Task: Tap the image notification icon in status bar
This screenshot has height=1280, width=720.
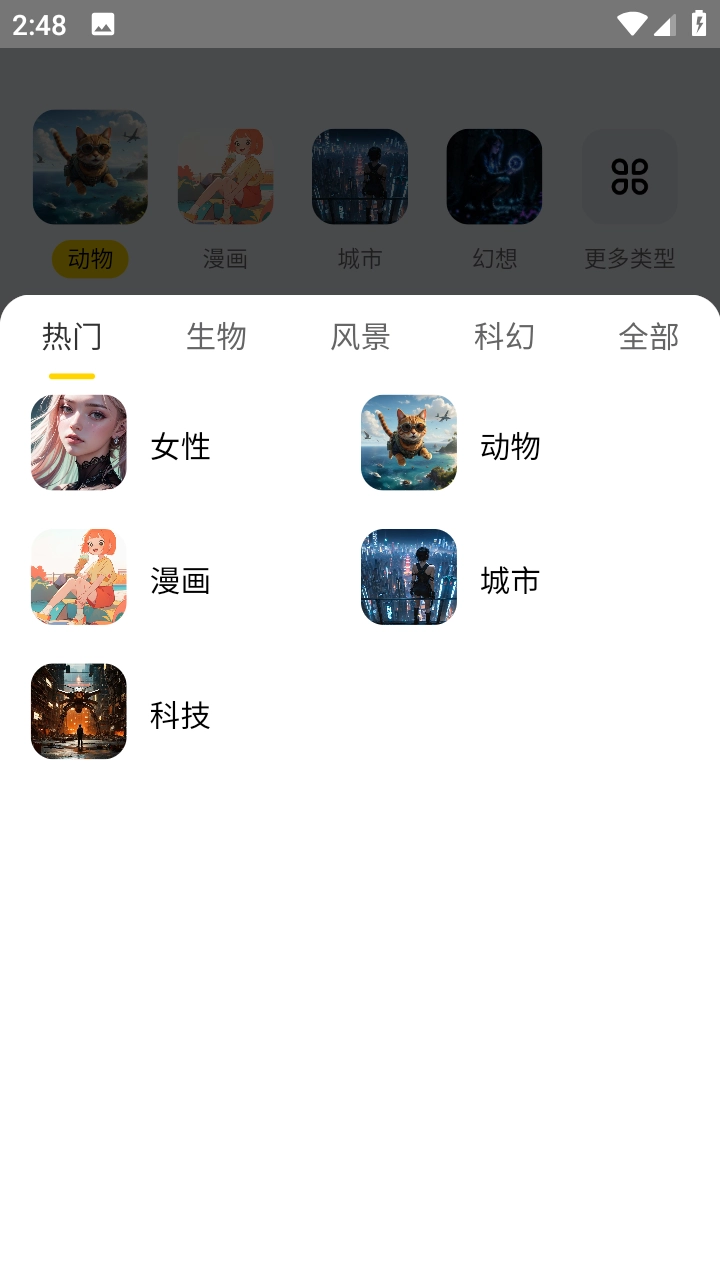Action: click(x=103, y=24)
